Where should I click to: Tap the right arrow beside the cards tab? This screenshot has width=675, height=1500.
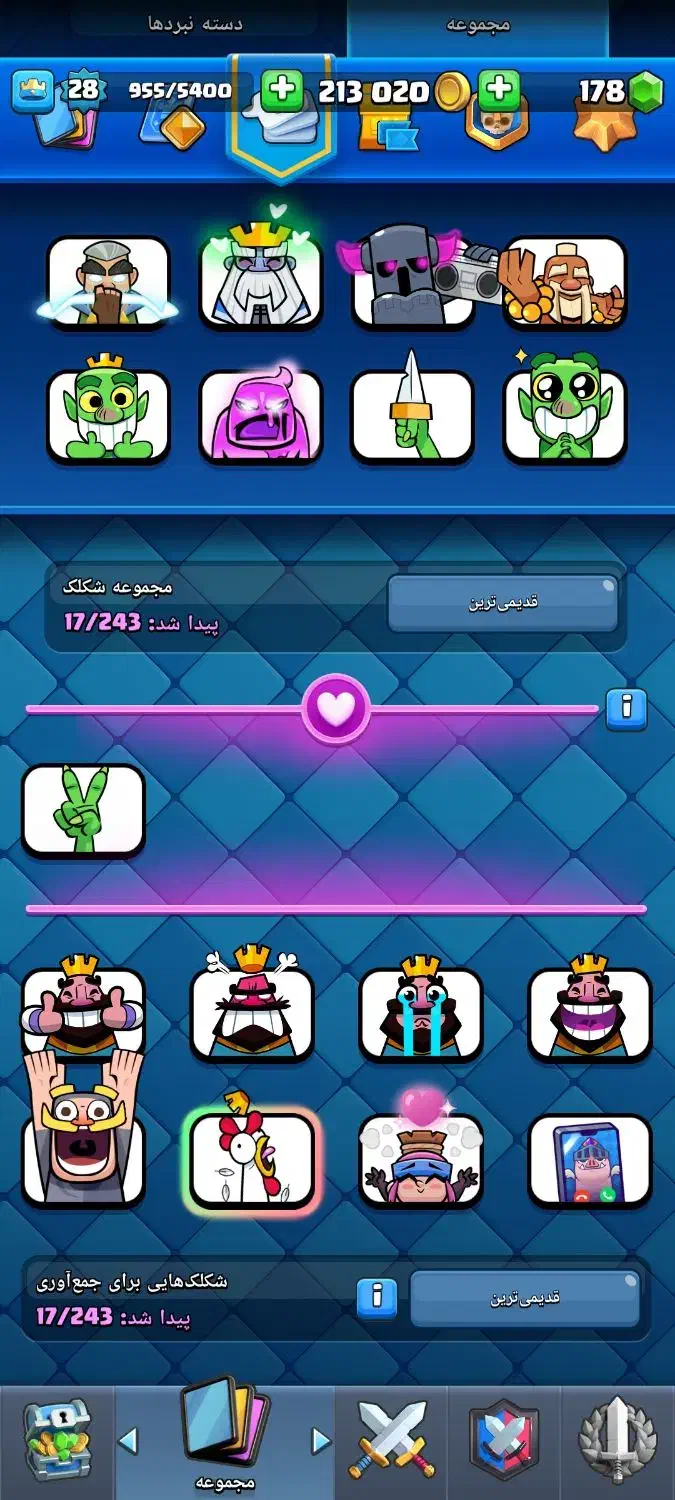(321, 1440)
